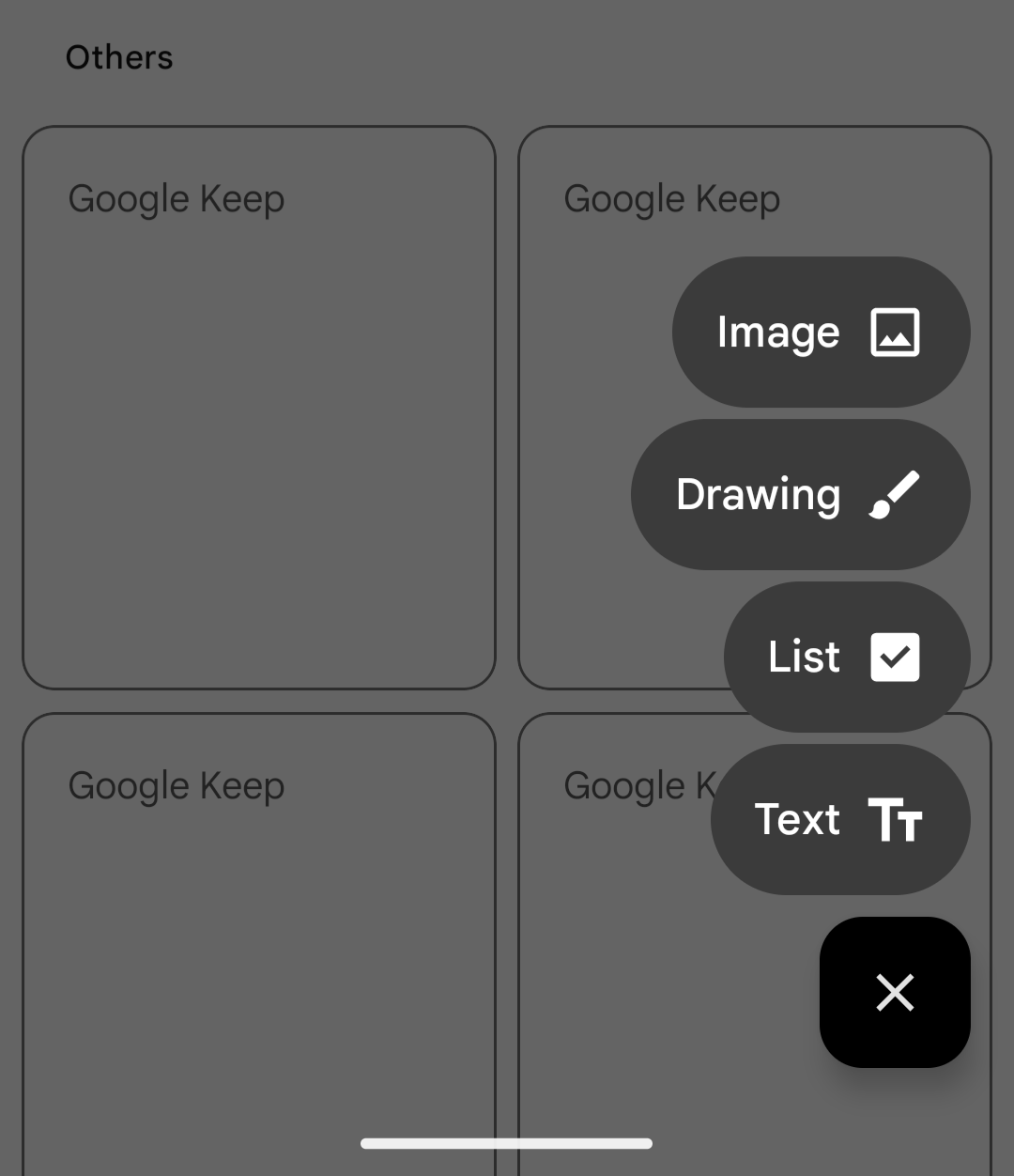Add a new Text note
1014x1176 pixels.
[839, 819]
